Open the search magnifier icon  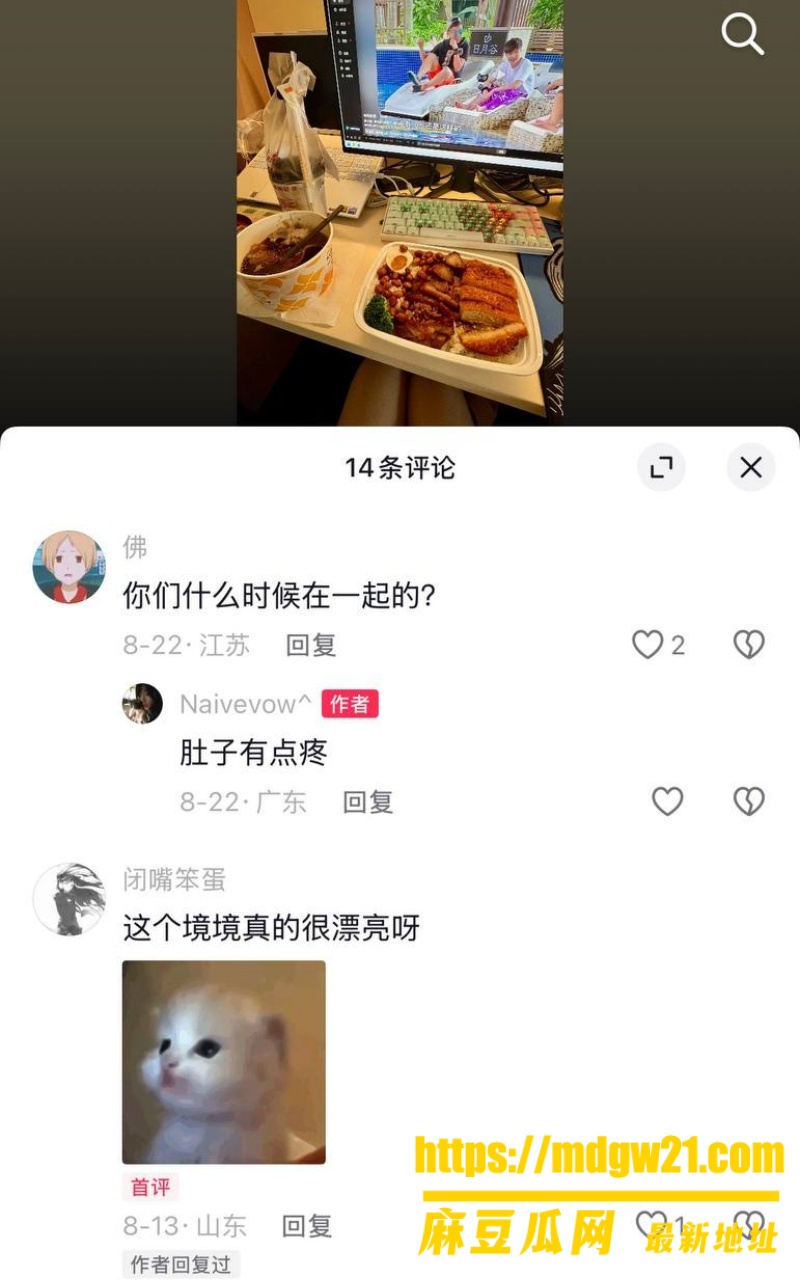742,35
